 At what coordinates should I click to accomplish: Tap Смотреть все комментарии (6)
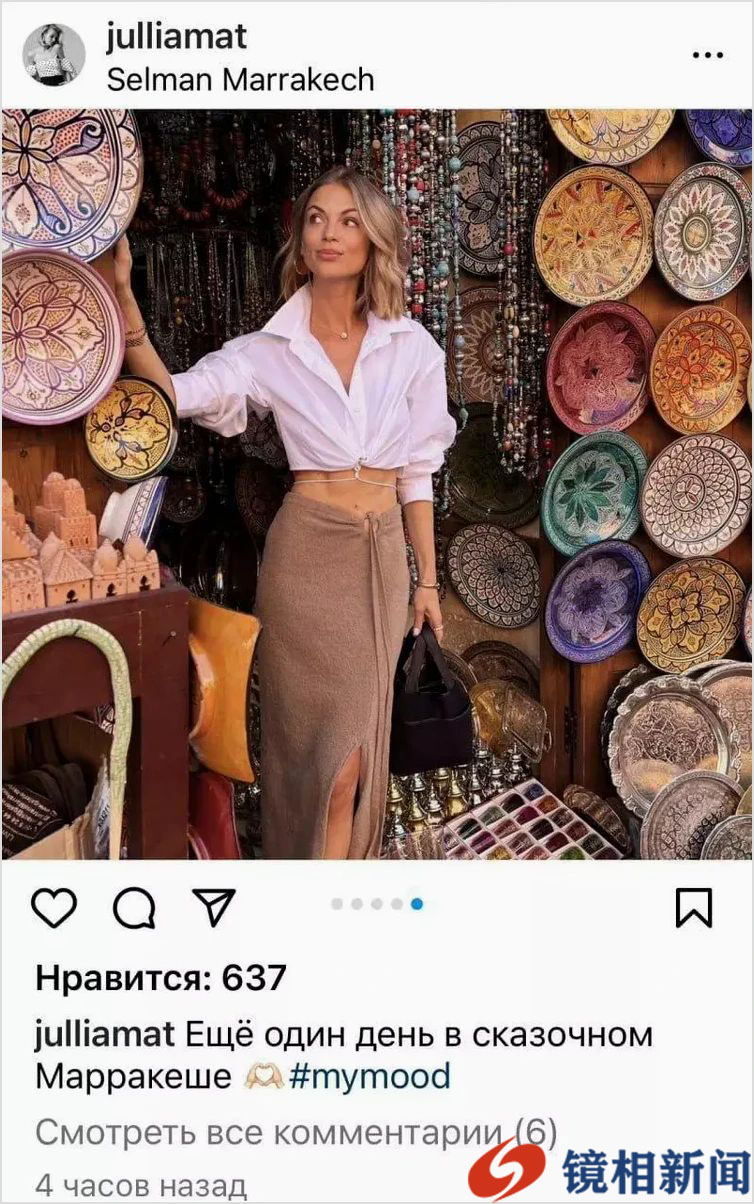pyautogui.click(x=296, y=1133)
